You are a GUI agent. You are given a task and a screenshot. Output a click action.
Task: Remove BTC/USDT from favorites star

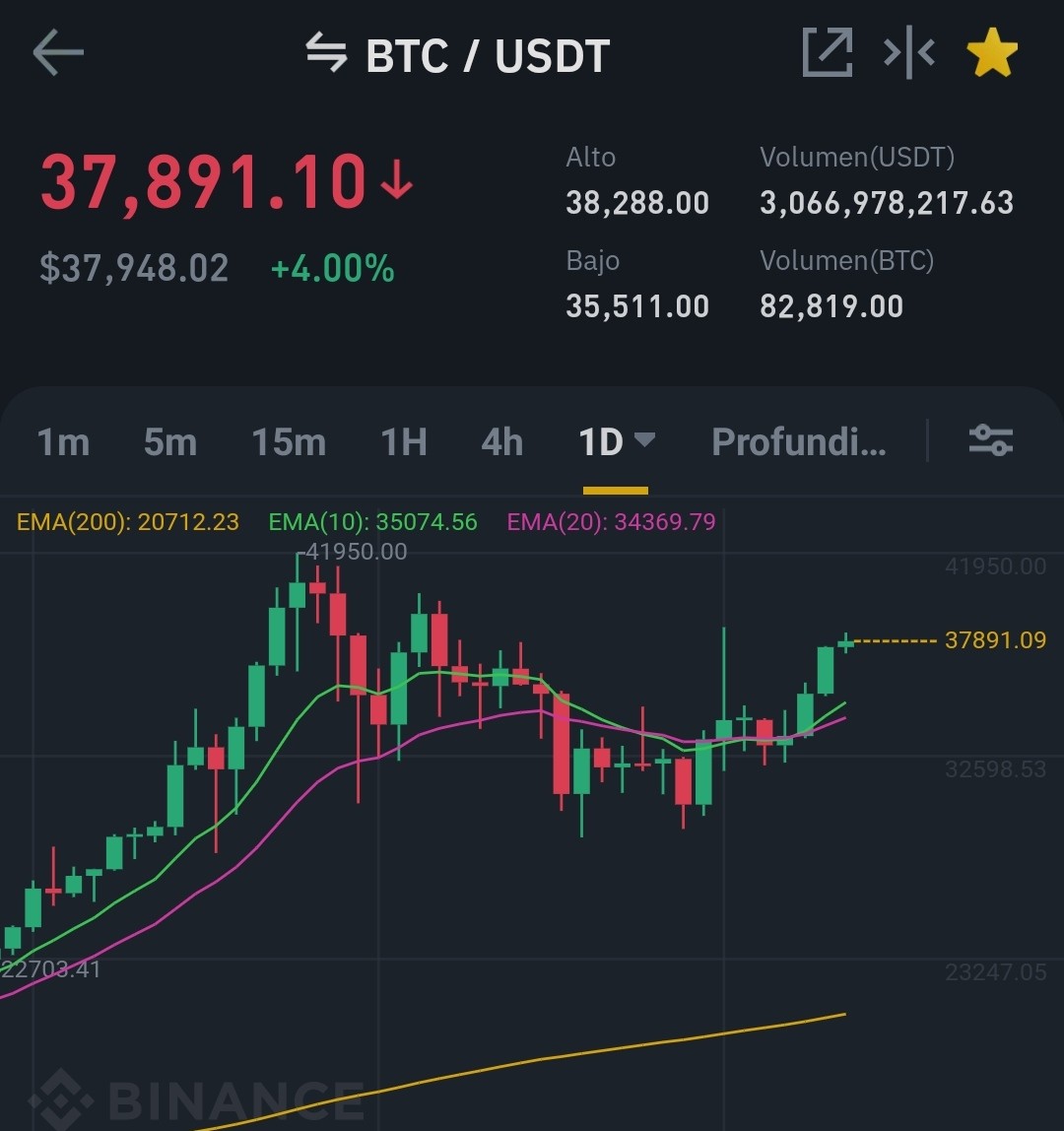[x=992, y=52]
